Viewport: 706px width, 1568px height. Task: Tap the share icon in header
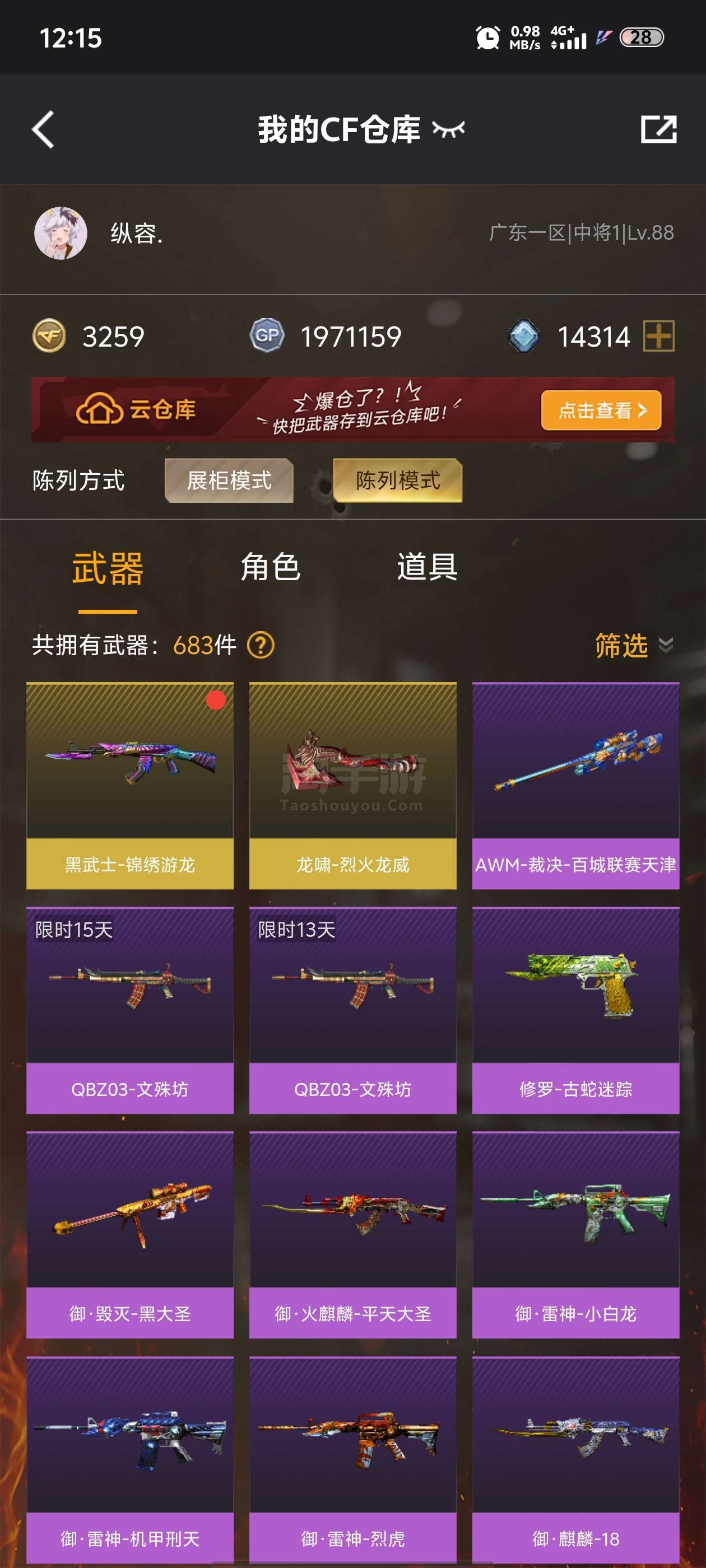click(658, 129)
